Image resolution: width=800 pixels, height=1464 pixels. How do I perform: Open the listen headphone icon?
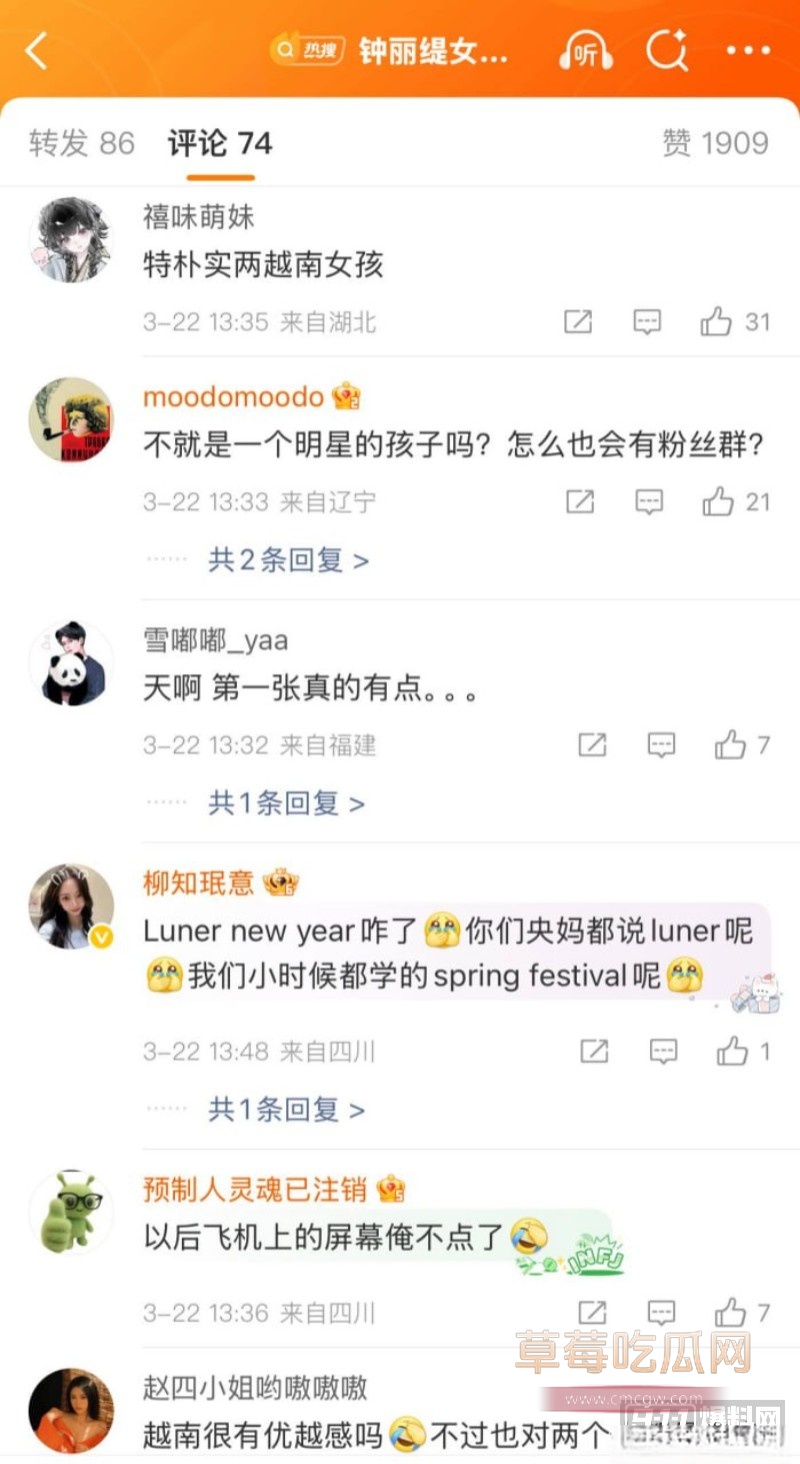pos(586,50)
